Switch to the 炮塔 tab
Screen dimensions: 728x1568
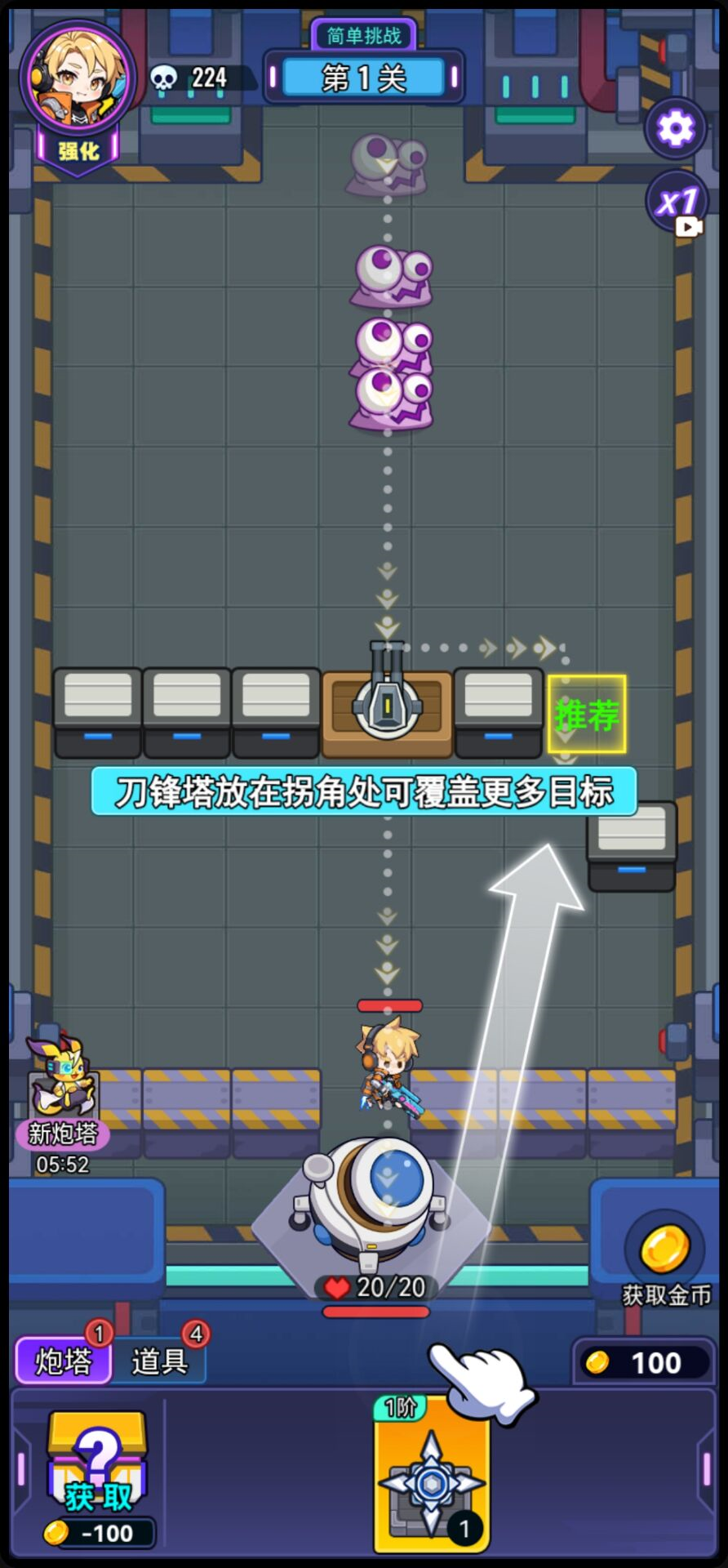64,1361
